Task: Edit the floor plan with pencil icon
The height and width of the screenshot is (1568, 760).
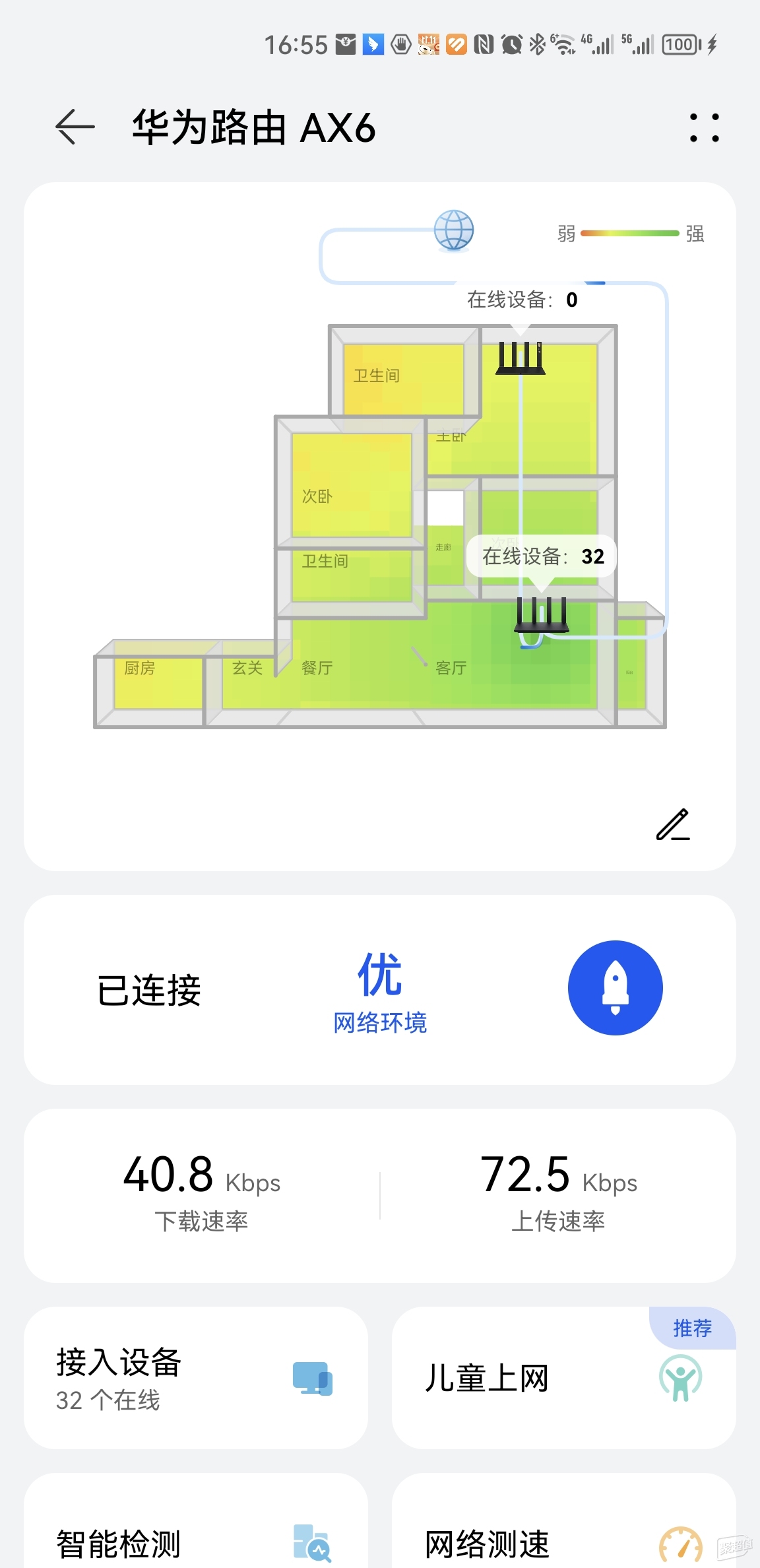Action: [x=673, y=824]
